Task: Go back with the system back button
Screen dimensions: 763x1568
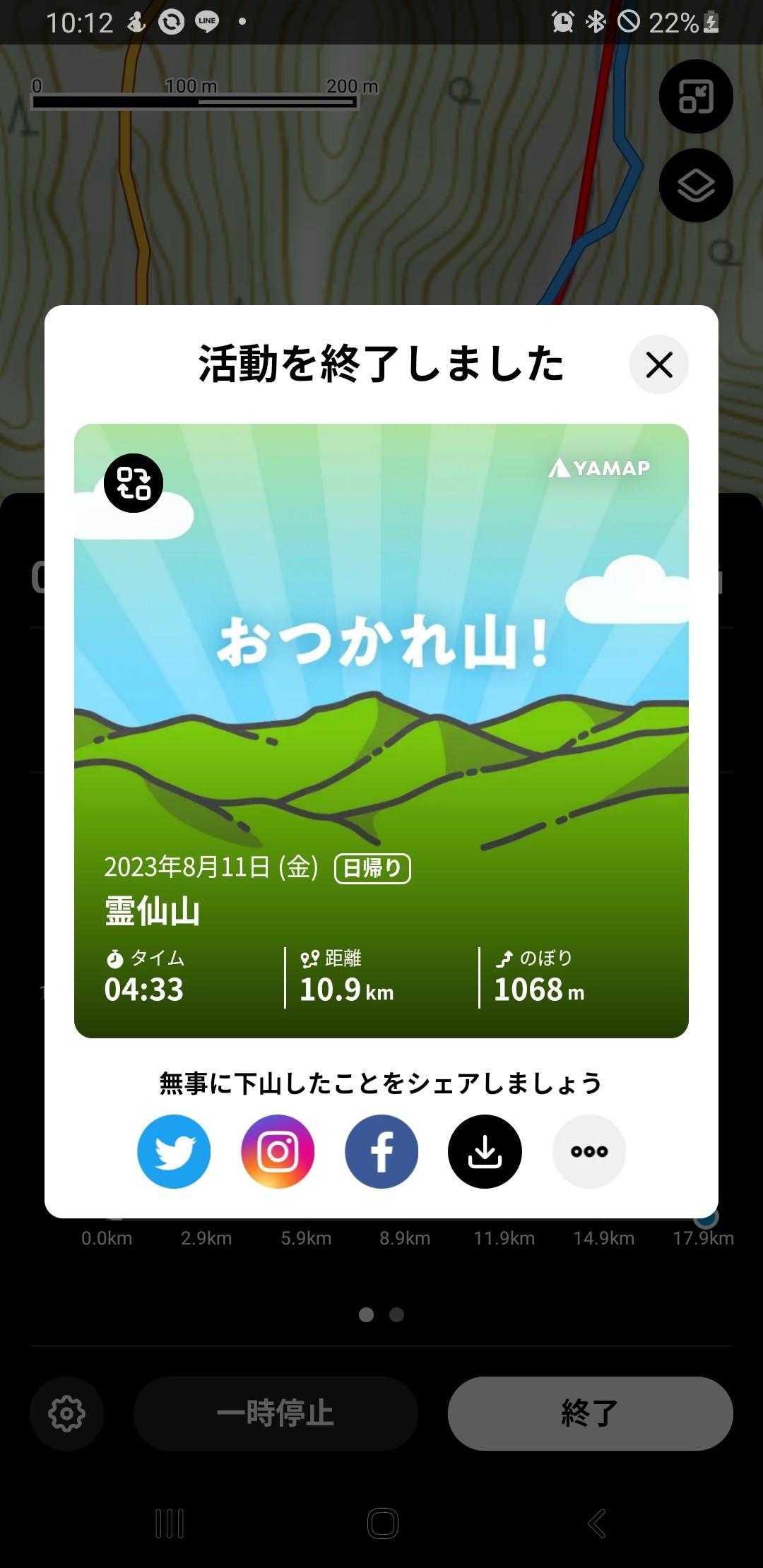Action: (x=597, y=1524)
